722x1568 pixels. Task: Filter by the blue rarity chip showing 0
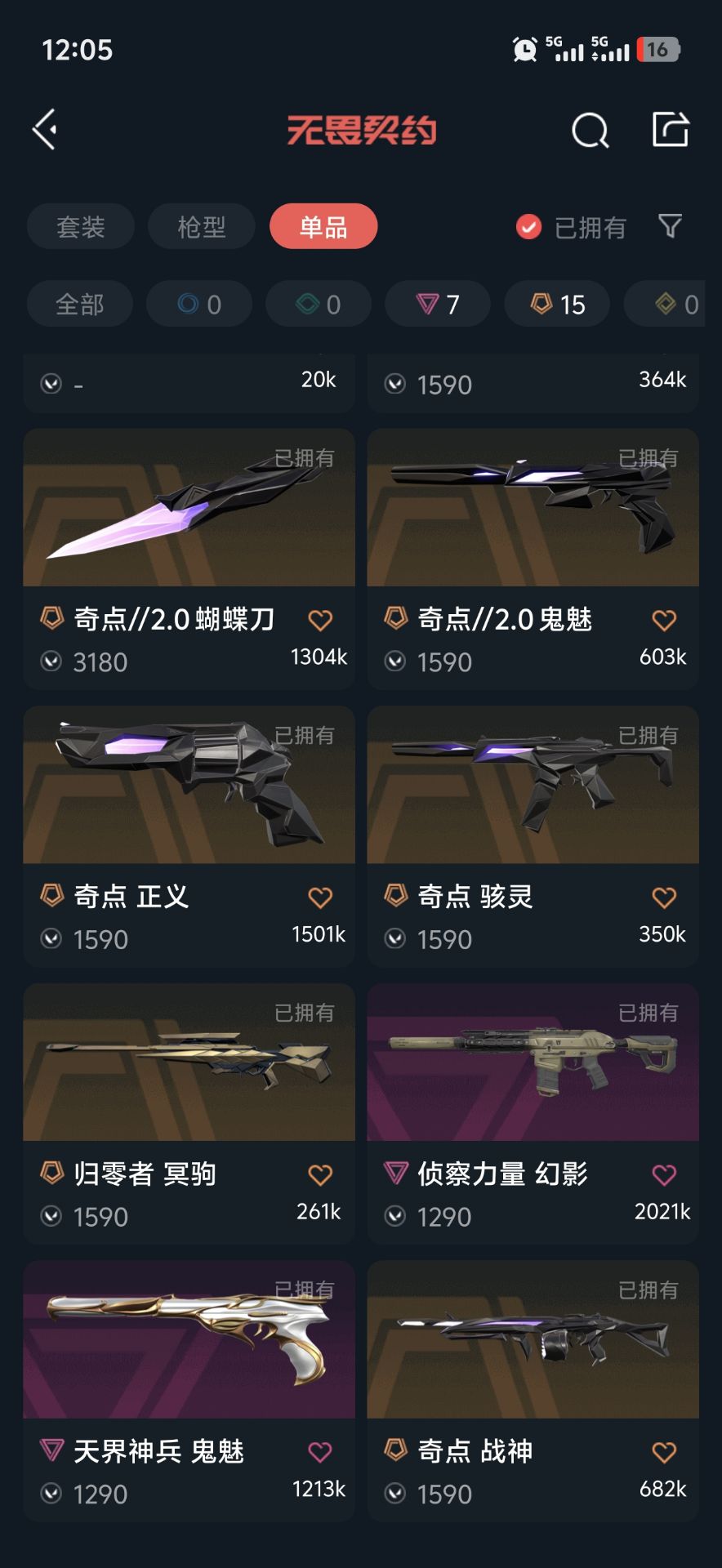199,305
